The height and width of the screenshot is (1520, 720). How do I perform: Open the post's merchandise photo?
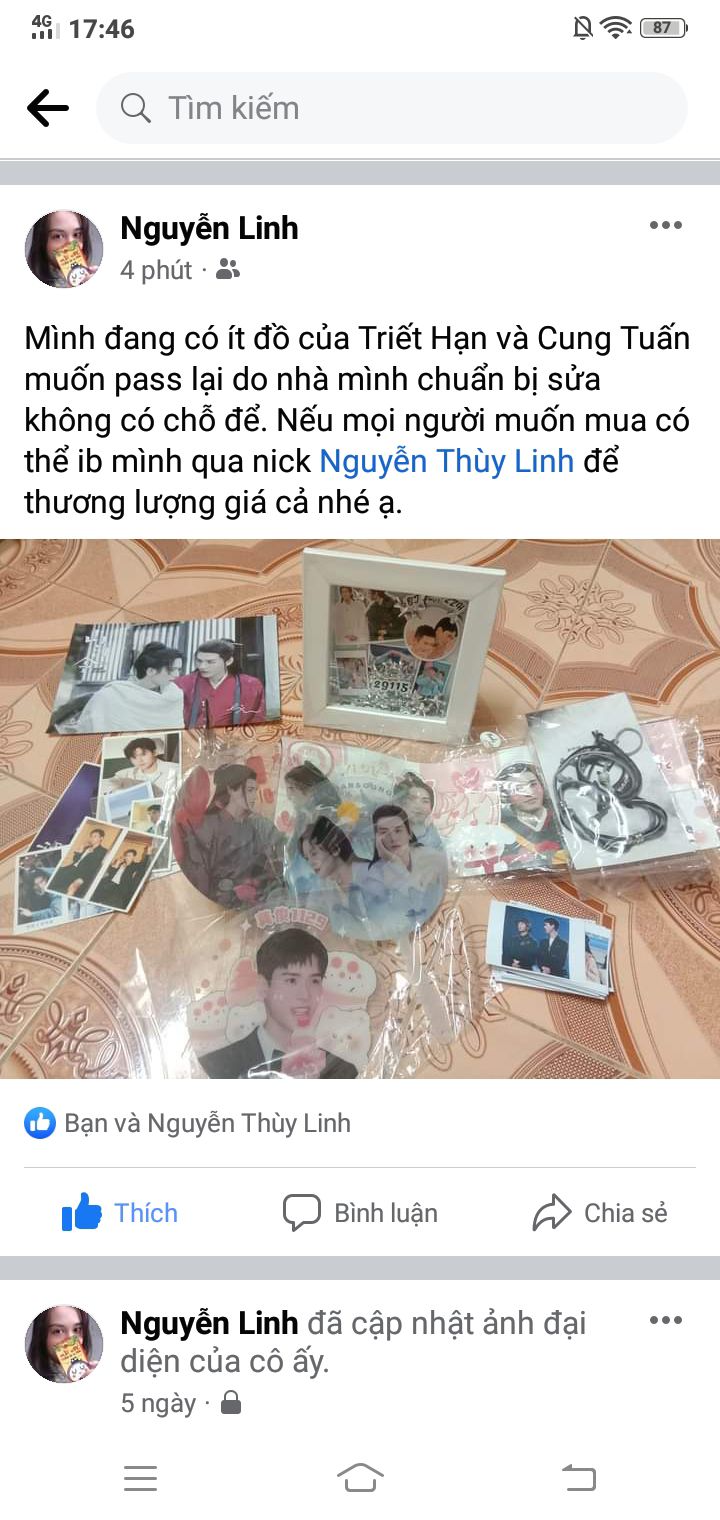(360, 810)
